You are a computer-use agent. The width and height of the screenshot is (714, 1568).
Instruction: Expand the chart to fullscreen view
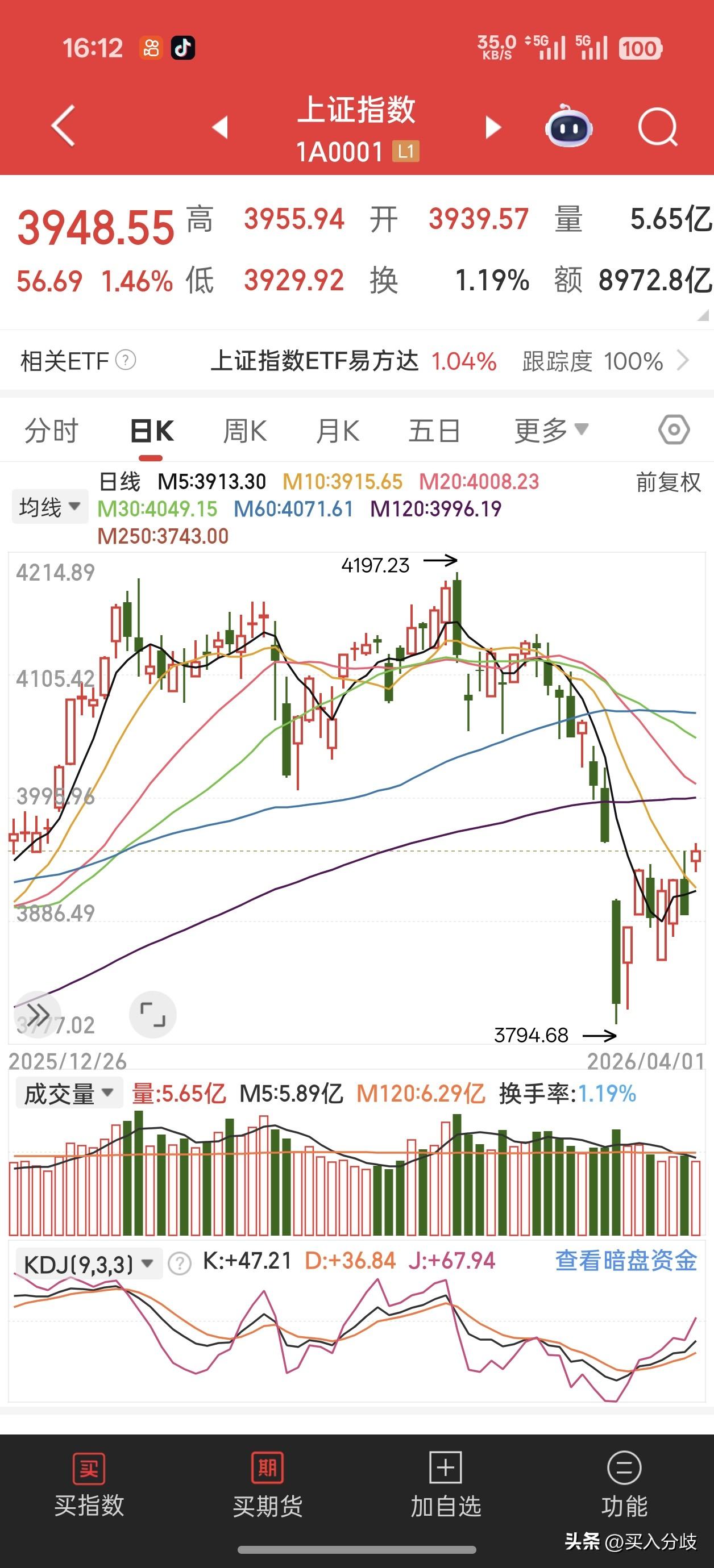[153, 1014]
